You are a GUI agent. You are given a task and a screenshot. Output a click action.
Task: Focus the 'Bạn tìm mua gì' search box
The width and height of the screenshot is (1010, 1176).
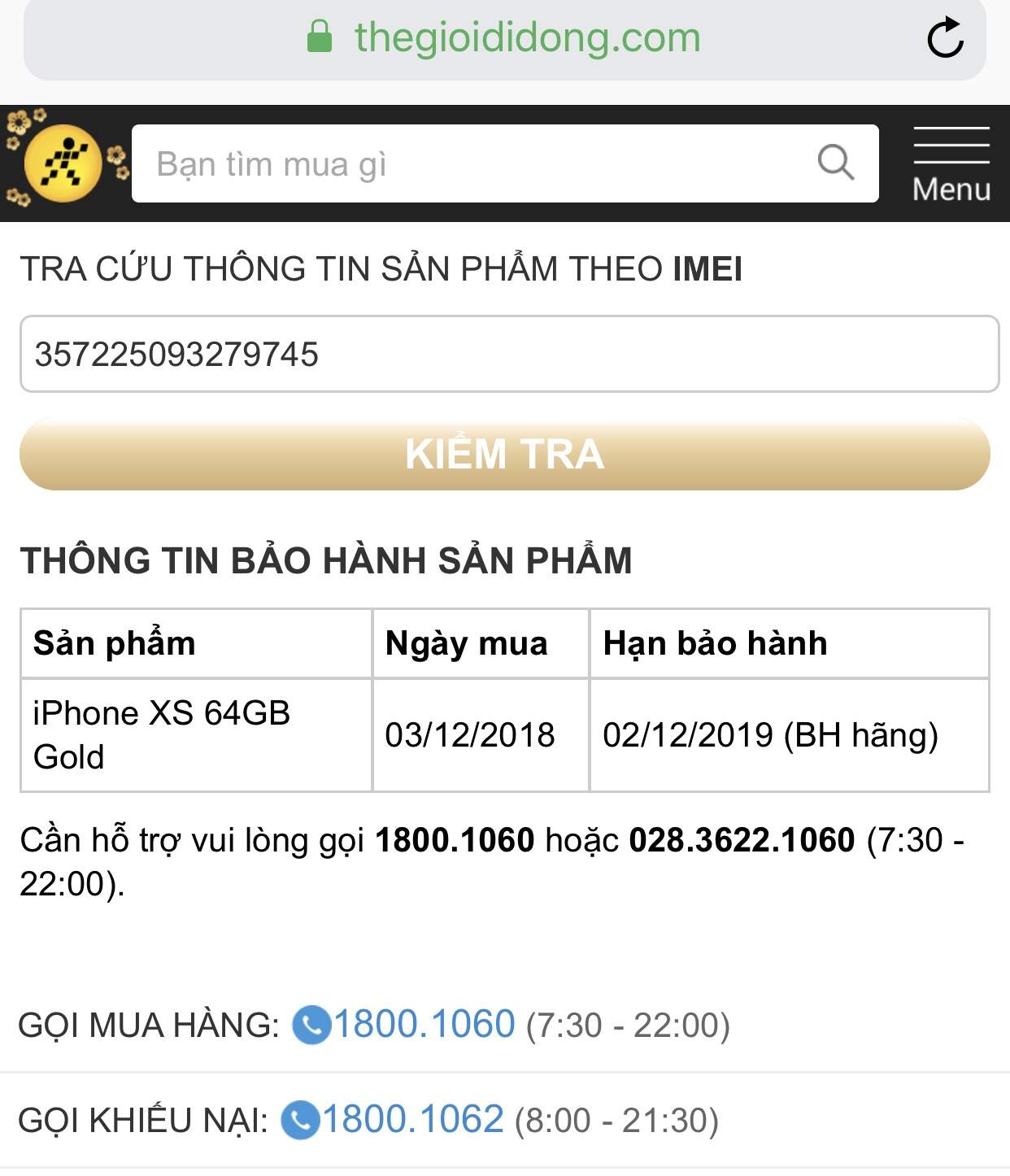(472, 163)
